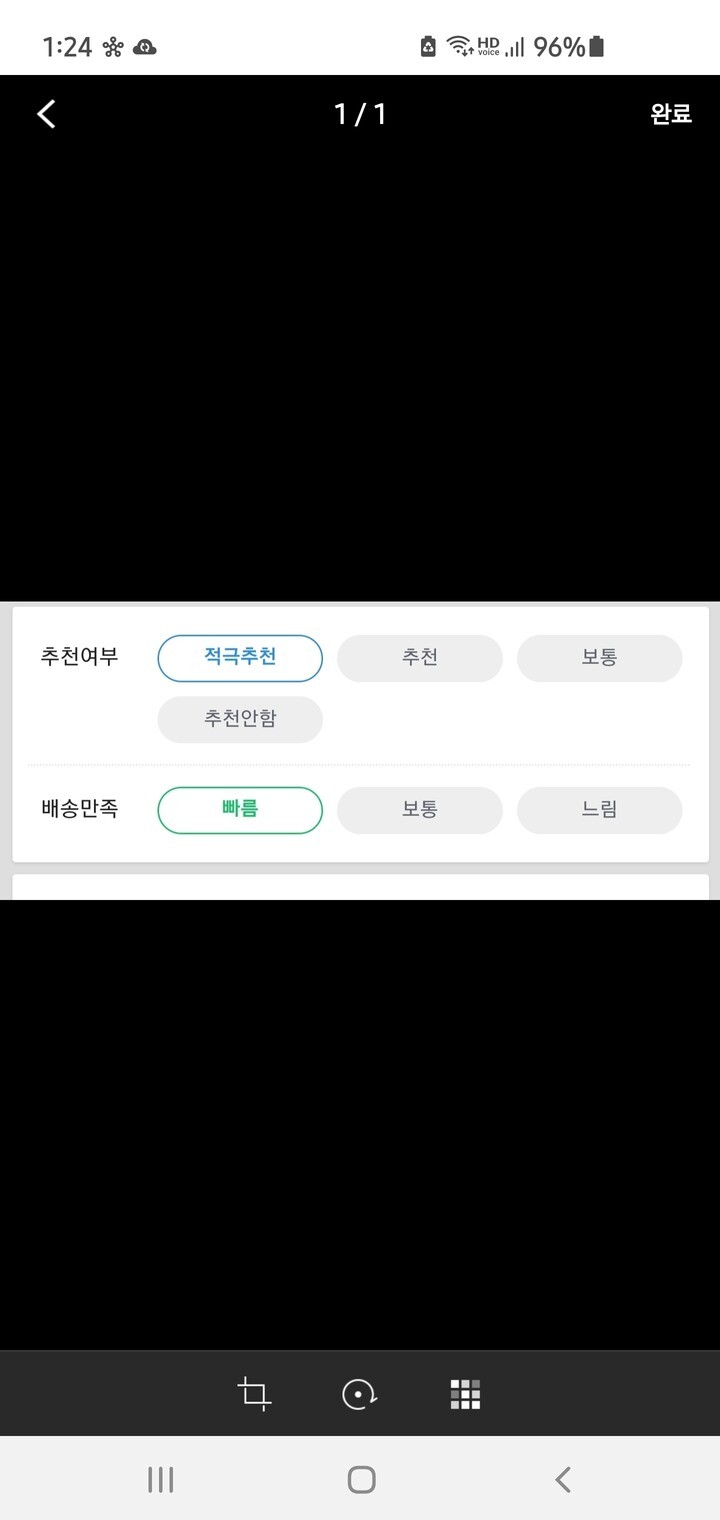Open the crop tool
Screen dimensions: 720x1520
[254, 1393]
